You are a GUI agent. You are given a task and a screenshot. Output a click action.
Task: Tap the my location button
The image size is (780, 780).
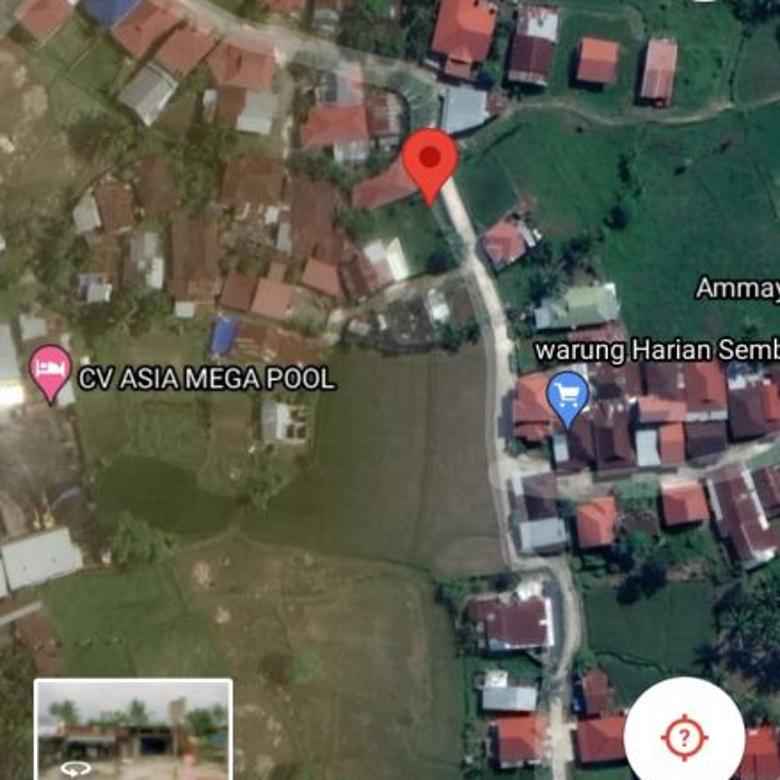tap(684, 738)
